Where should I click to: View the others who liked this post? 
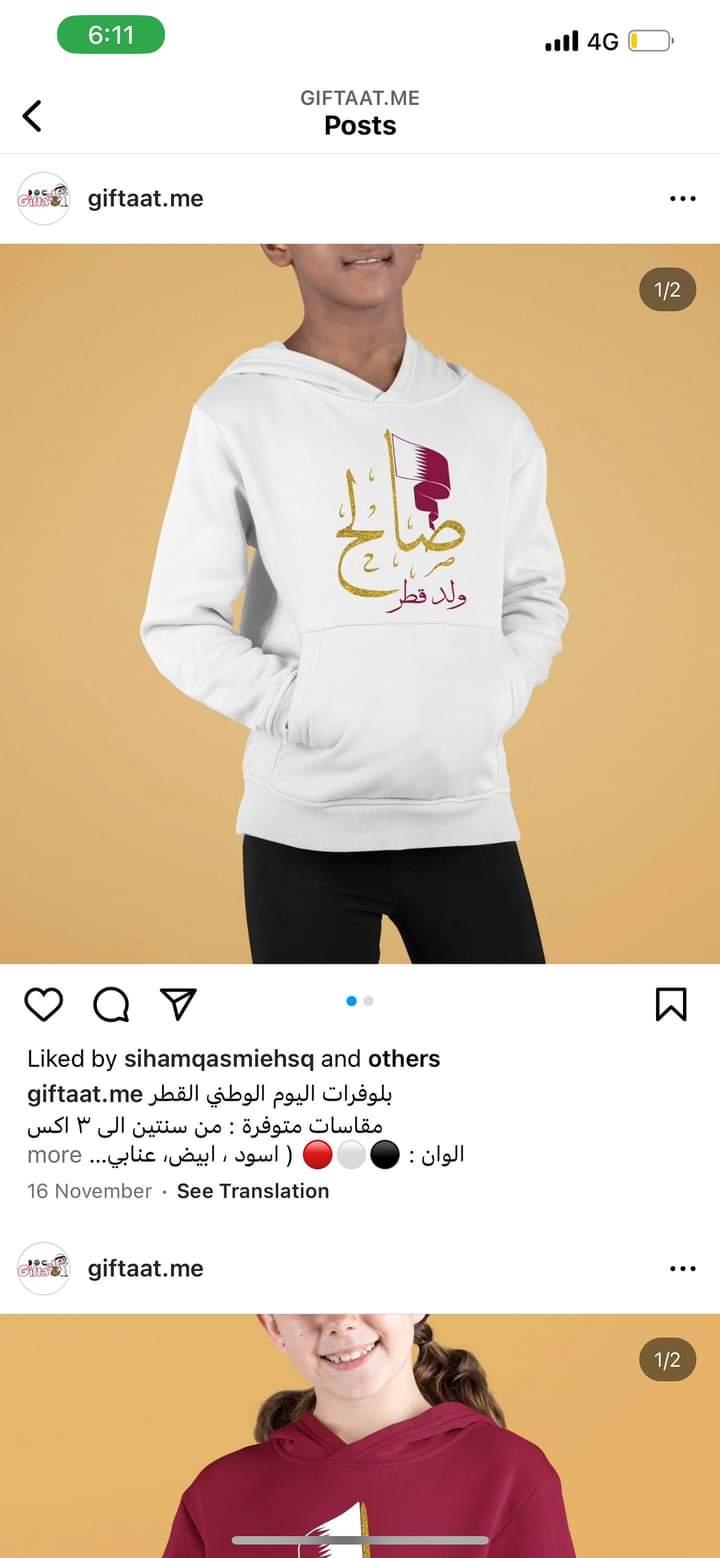click(x=404, y=1059)
